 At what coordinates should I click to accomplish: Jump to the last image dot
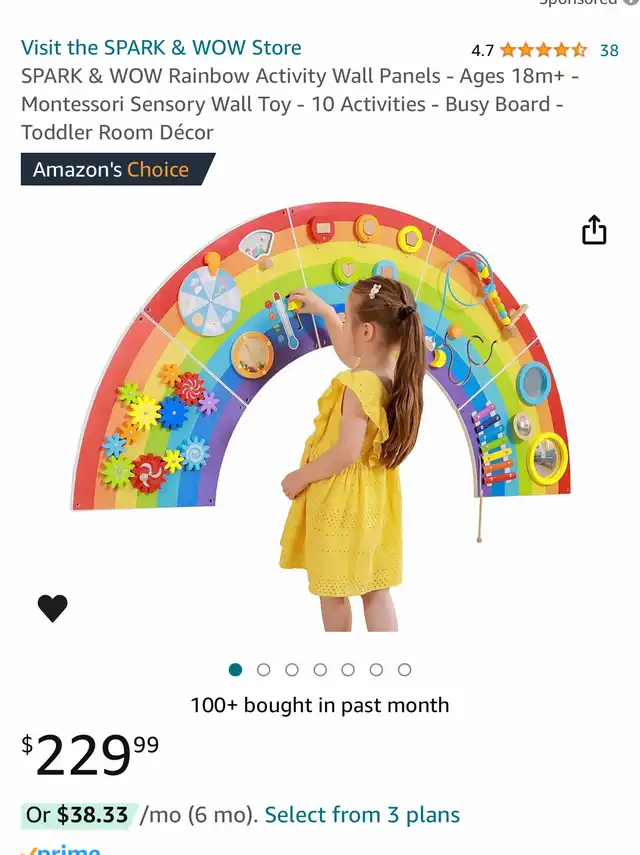point(404,670)
